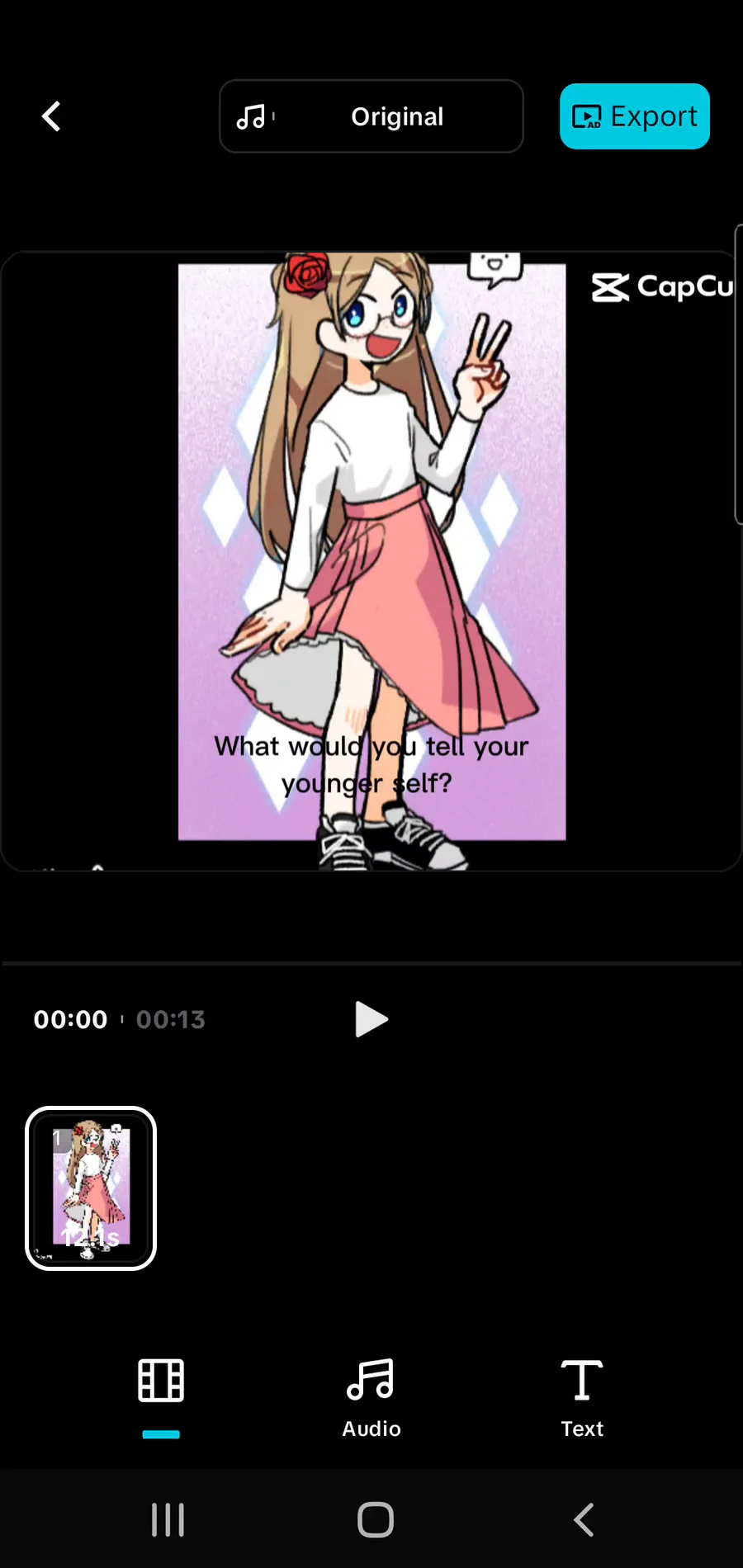Screen dimensions: 743x1568
Task: Go back using the top-left arrow
Action: [51, 116]
